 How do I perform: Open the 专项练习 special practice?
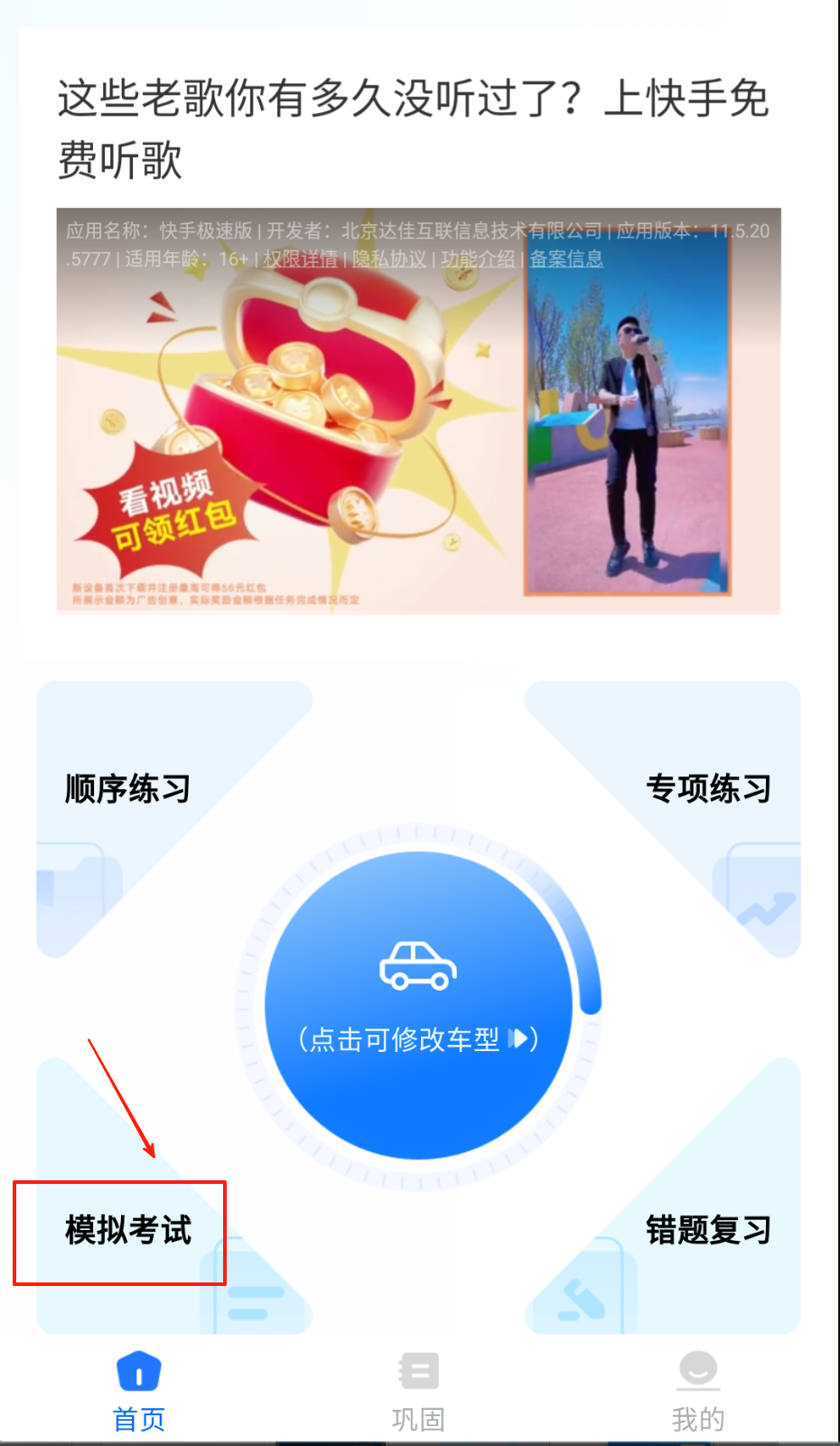pyautogui.click(x=708, y=789)
